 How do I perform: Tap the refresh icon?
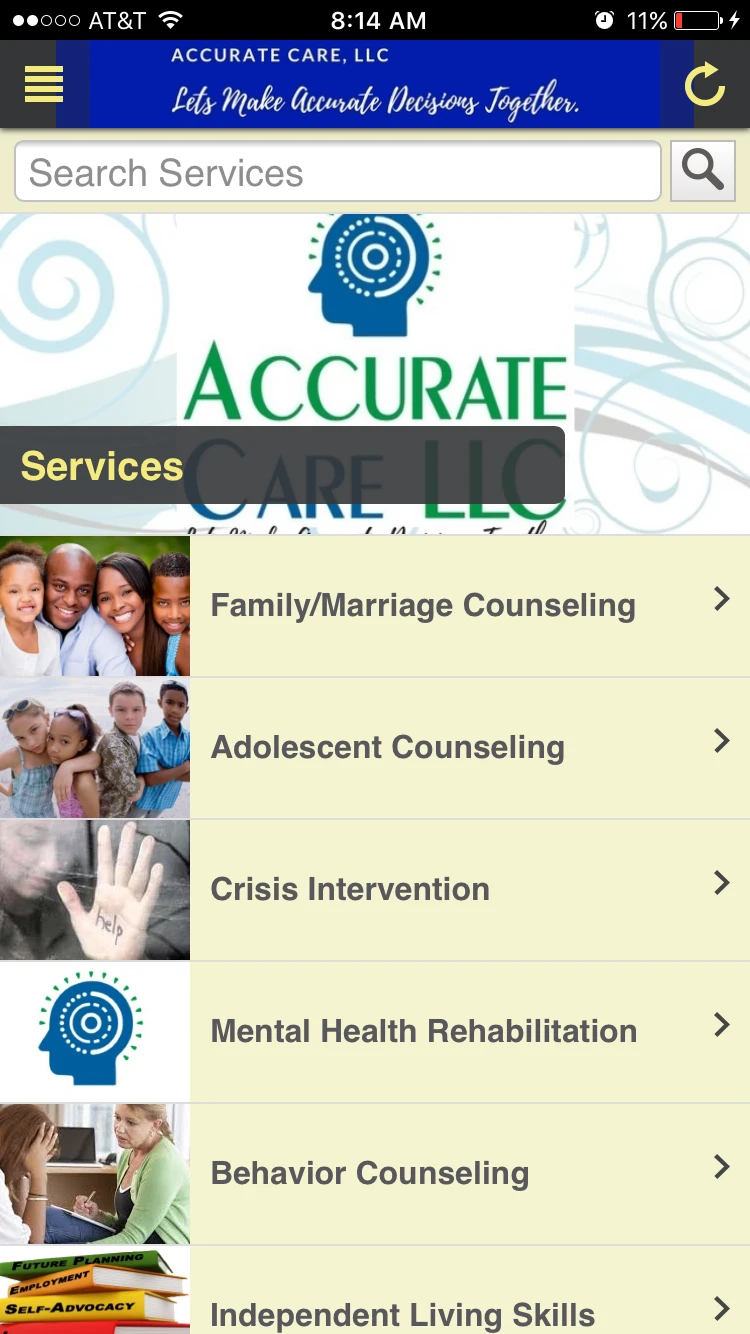(x=704, y=84)
